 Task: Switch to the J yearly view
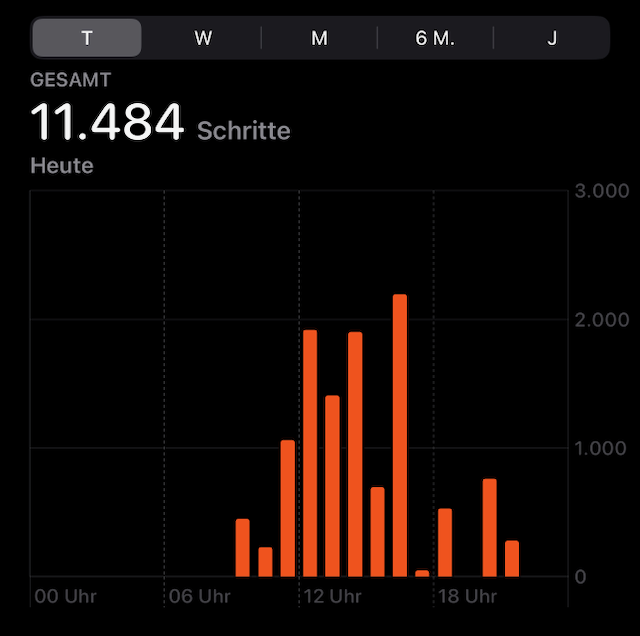[552, 38]
